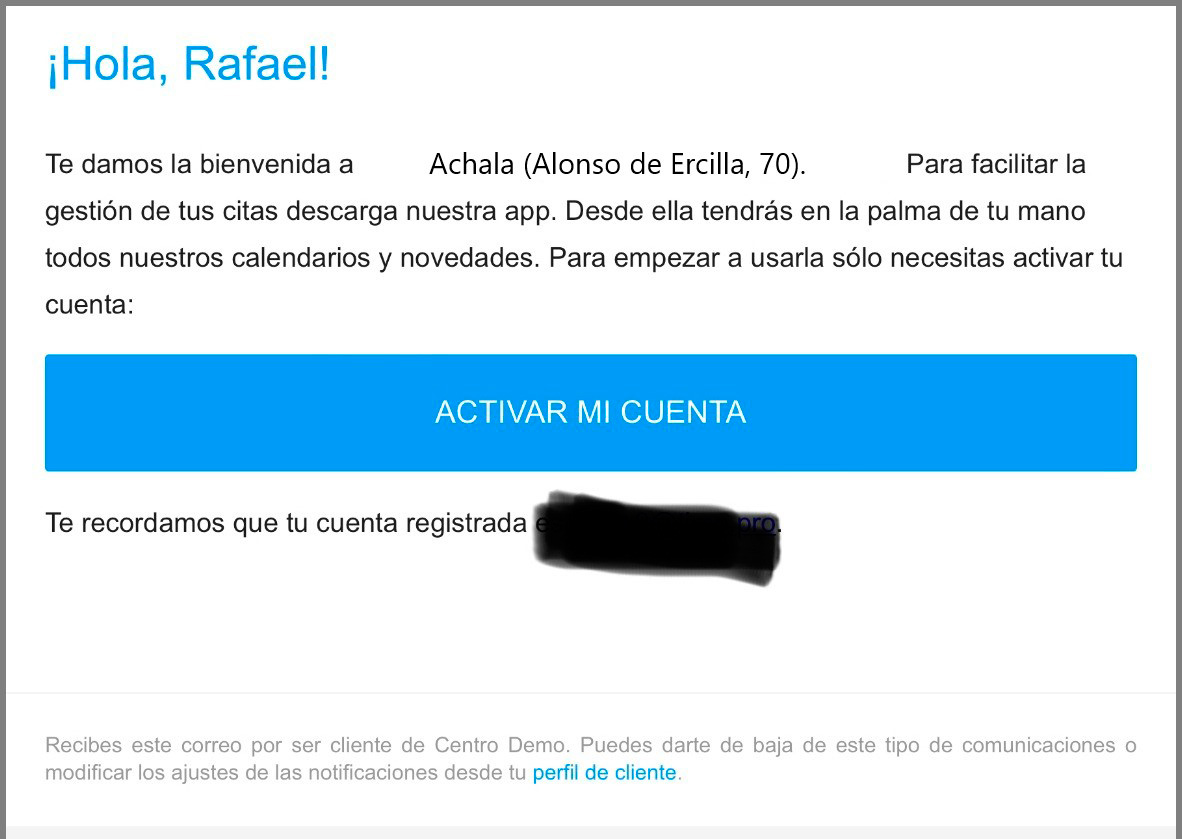Screen dimensions: 1182x839
Task: Tap the ACTIVAR MI CUENTA button
Action: point(590,412)
